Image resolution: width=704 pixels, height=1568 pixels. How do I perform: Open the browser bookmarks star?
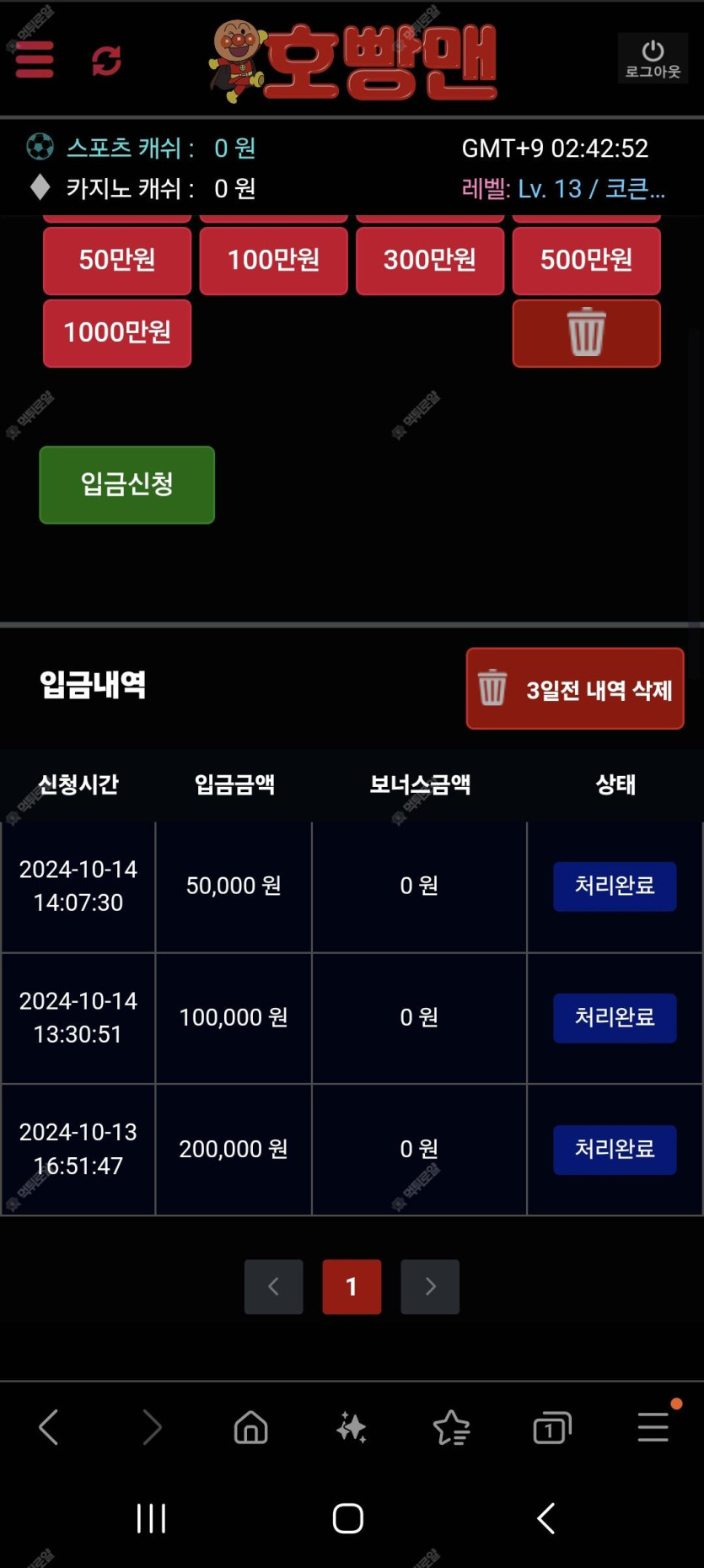[451, 1428]
